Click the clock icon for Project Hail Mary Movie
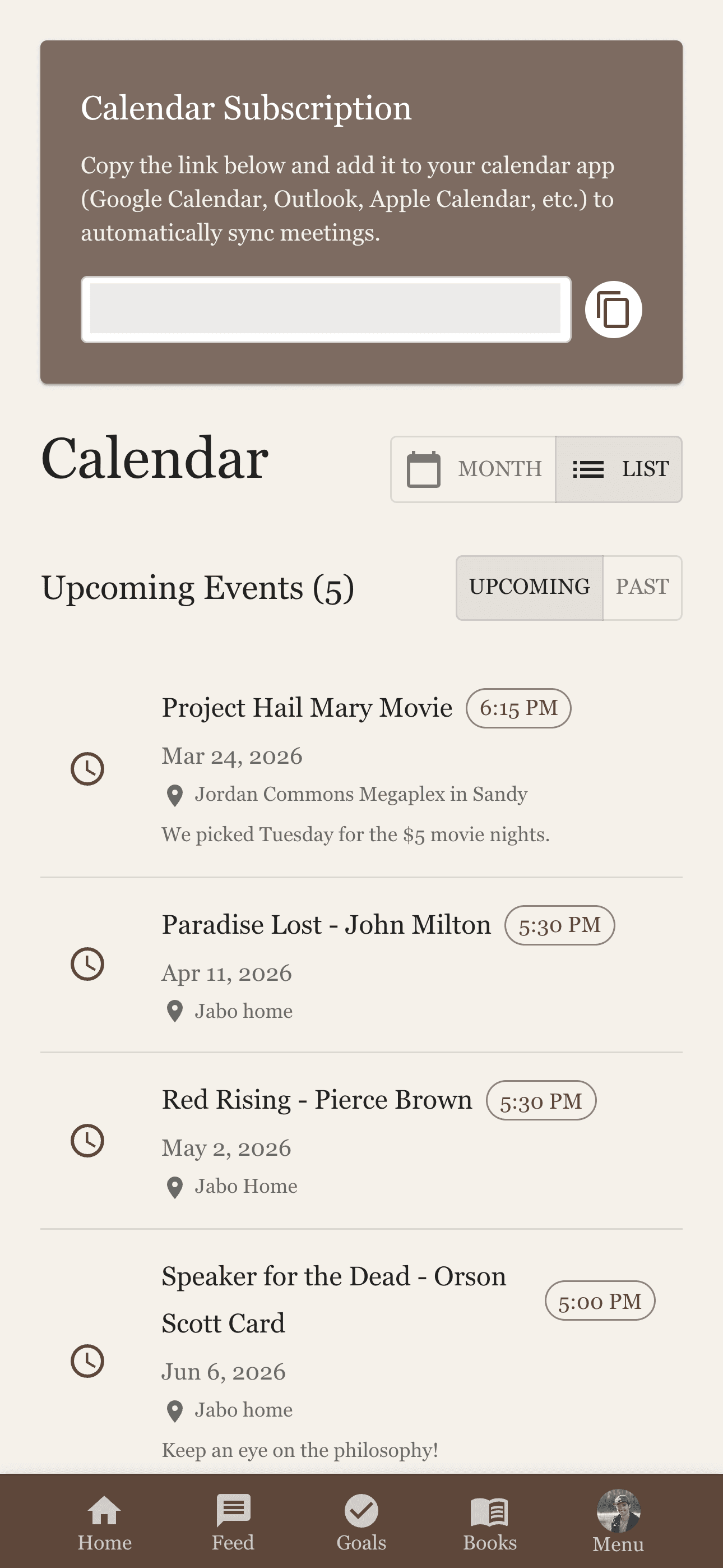 [x=87, y=769]
